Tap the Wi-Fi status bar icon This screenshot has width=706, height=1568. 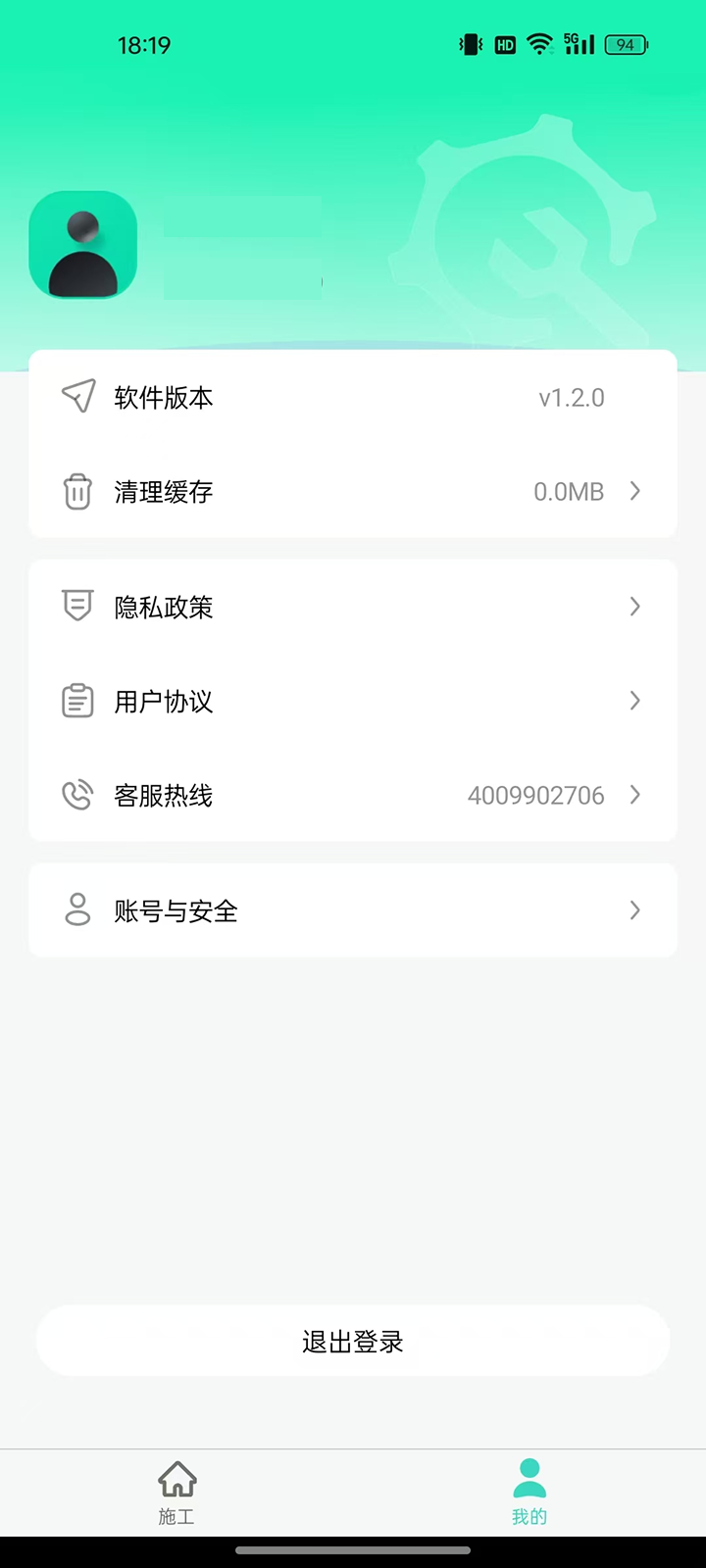[540, 44]
